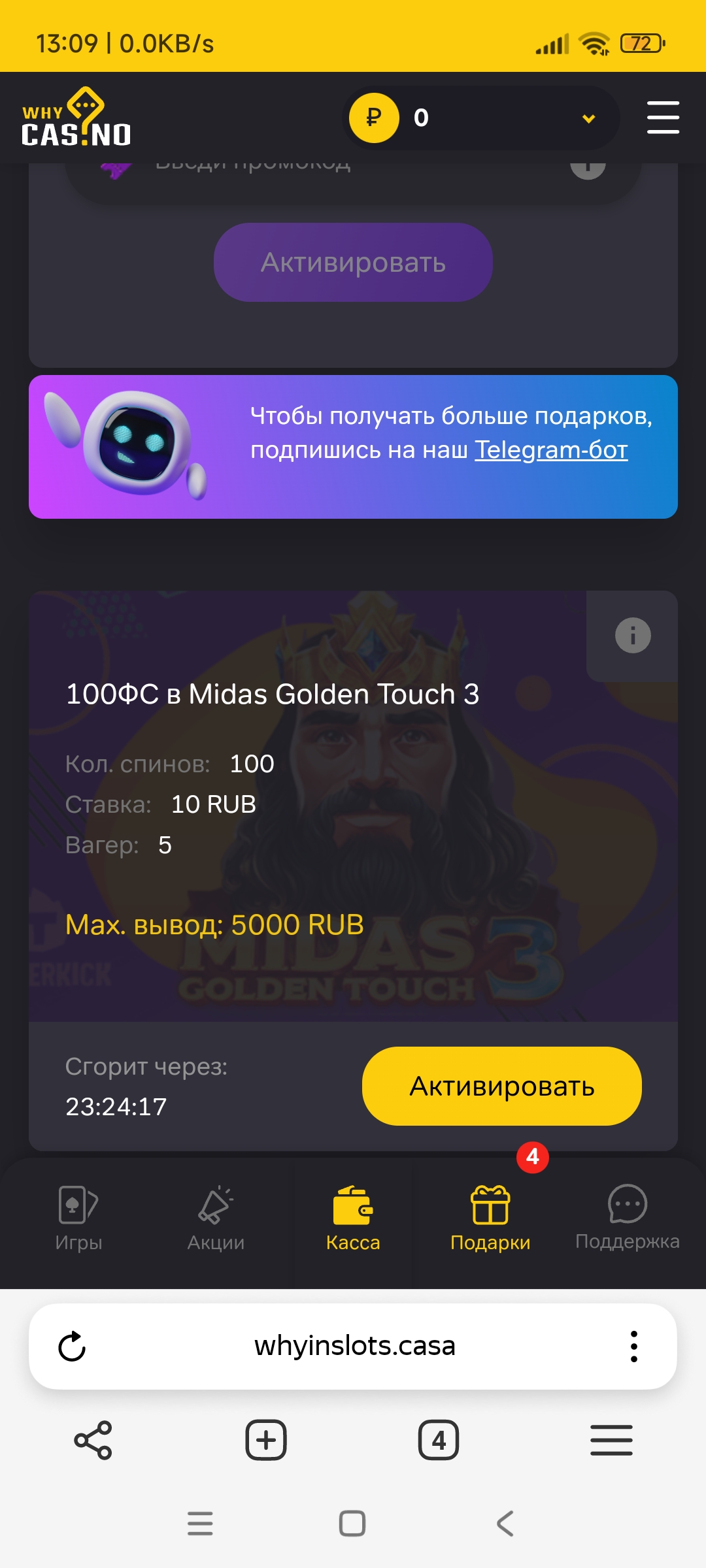The width and height of the screenshot is (706, 1568).
Task: View the 4 open browser tabs
Action: coord(439,1440)
